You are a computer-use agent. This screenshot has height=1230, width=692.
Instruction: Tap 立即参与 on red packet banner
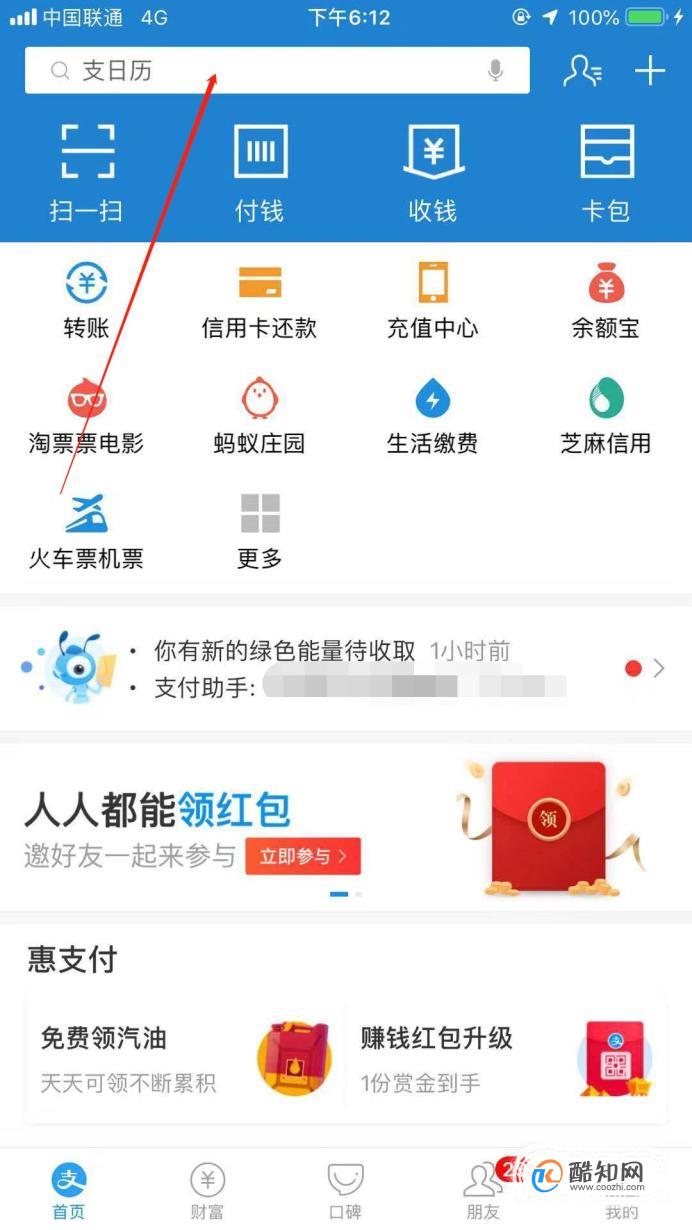pos(302,856)
